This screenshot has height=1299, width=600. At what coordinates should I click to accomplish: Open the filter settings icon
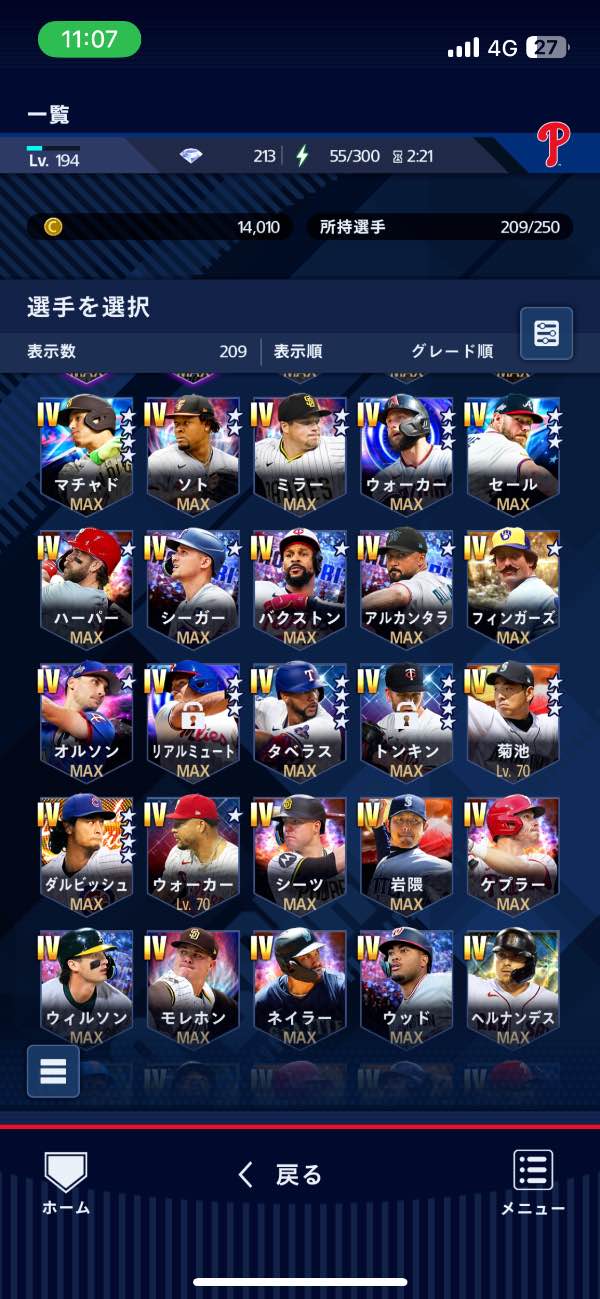[547, 333]
